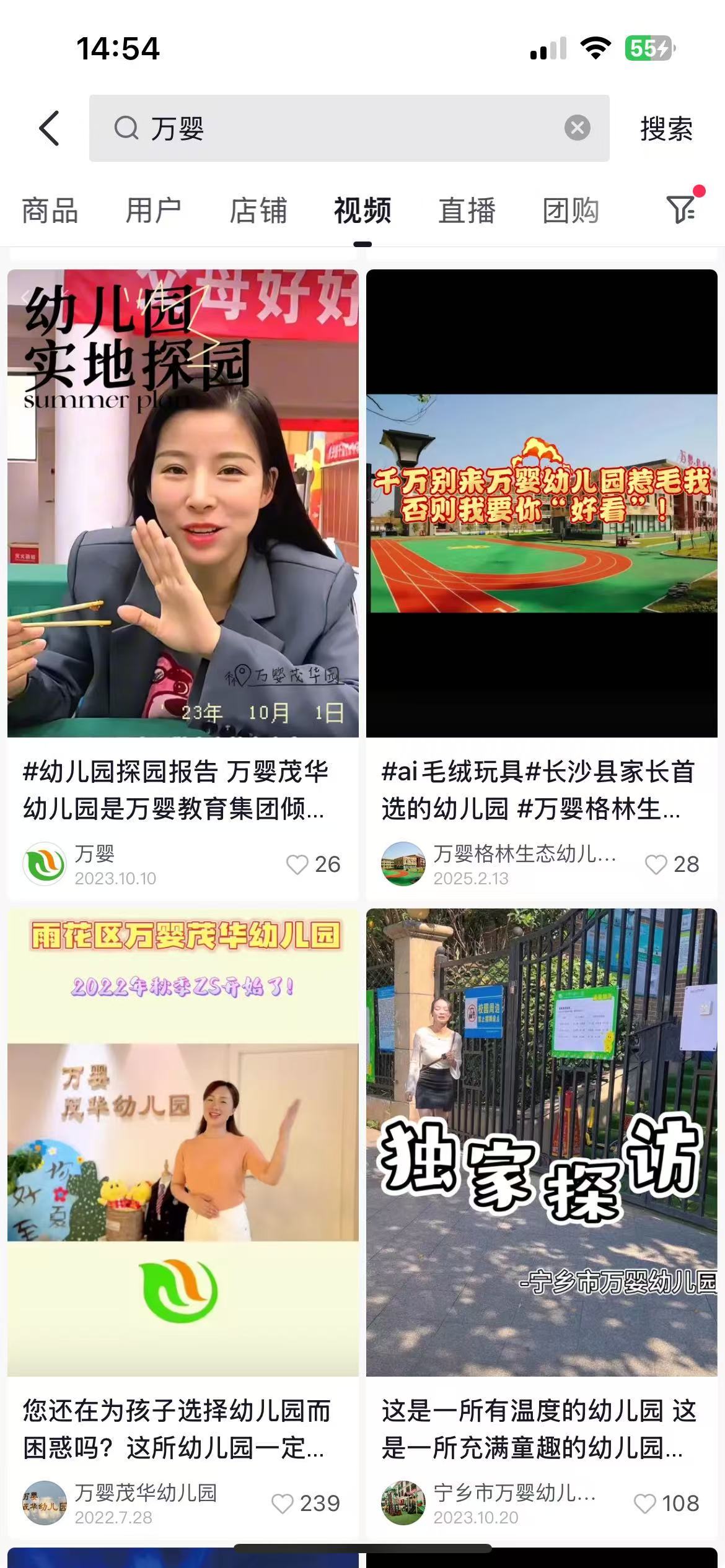Open the 千万别来万婴幼儿园惹毛我 video
Screen dimensions: 725x1568
(x=542, y=503)
